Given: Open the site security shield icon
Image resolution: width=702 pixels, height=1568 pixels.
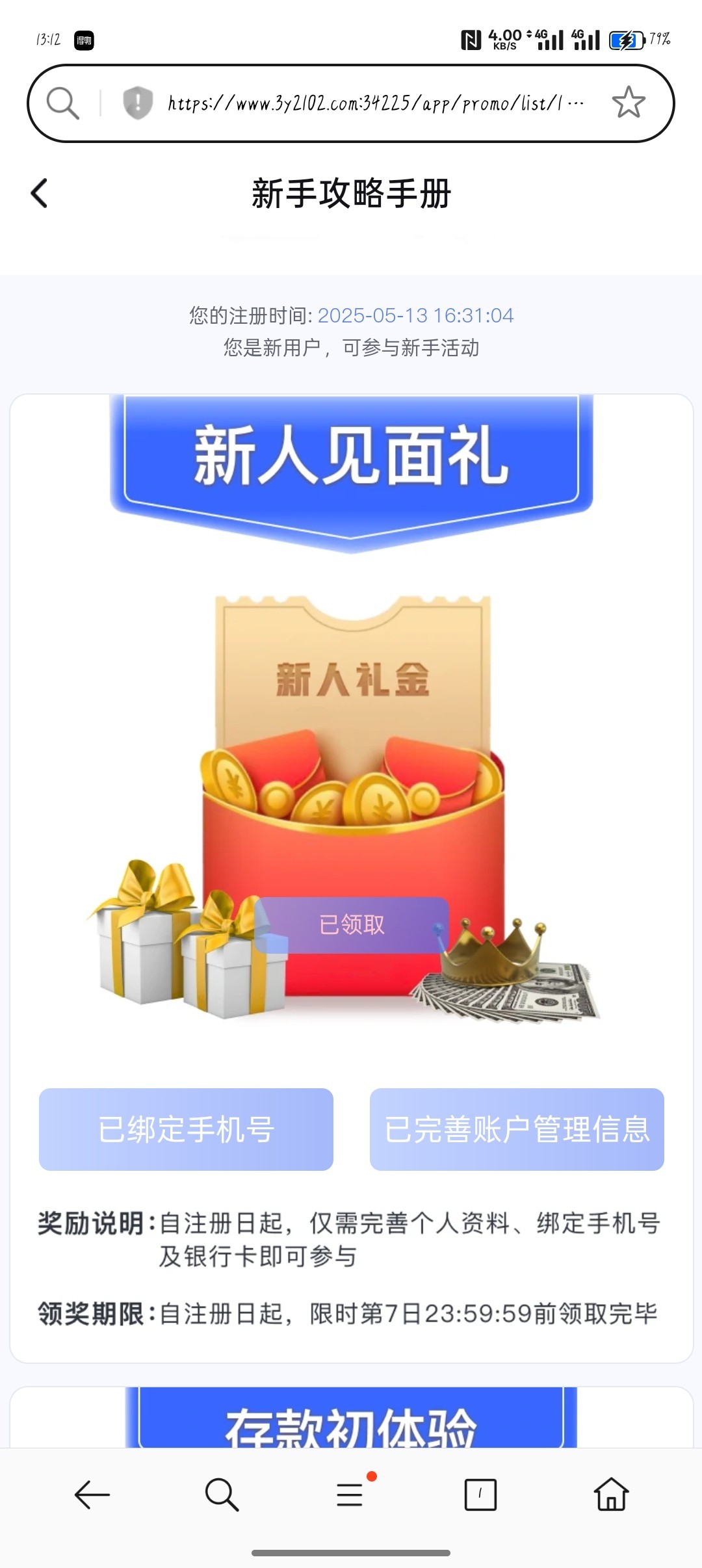Looking at the screenshot, I should tap(138, 103).
